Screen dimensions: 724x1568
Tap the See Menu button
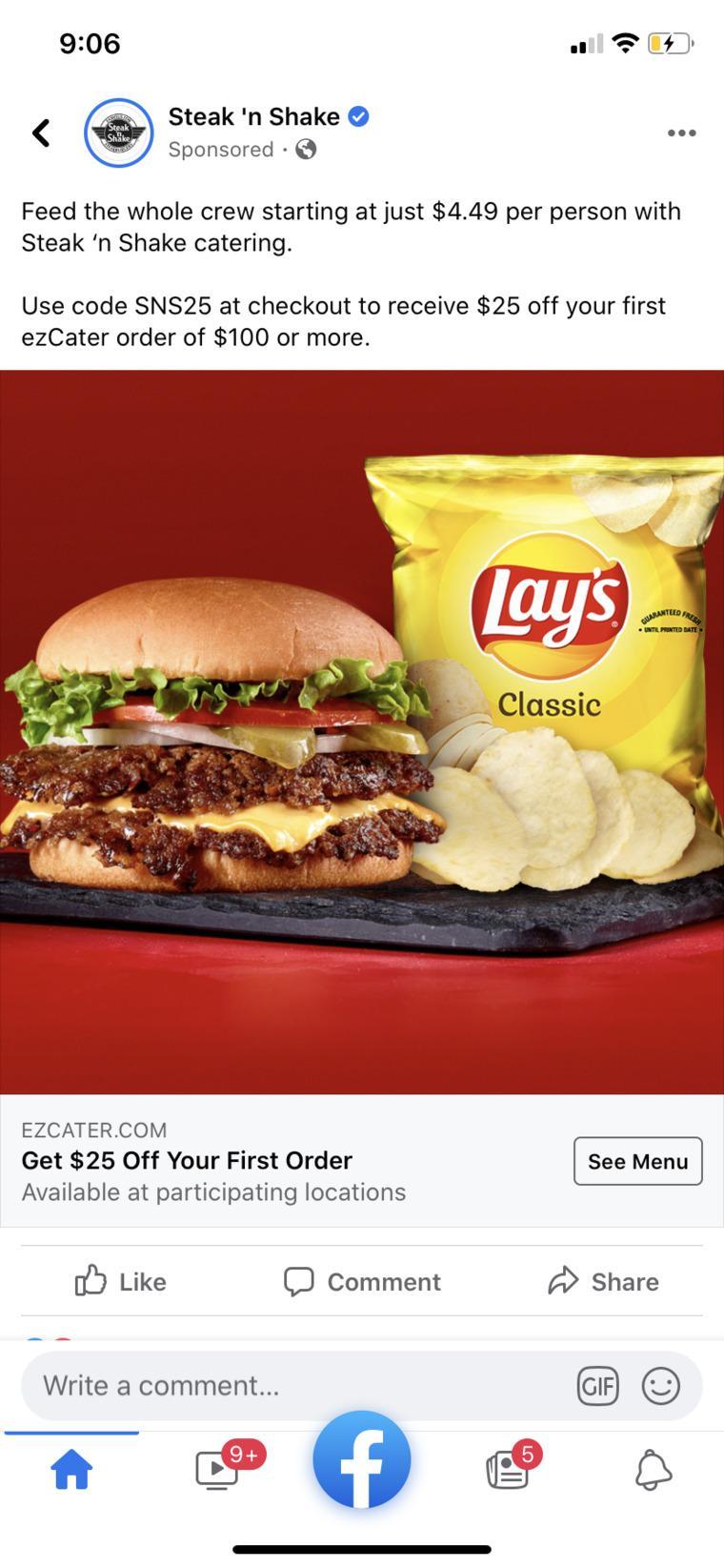pyautogui.click(x=637, y=1161)
